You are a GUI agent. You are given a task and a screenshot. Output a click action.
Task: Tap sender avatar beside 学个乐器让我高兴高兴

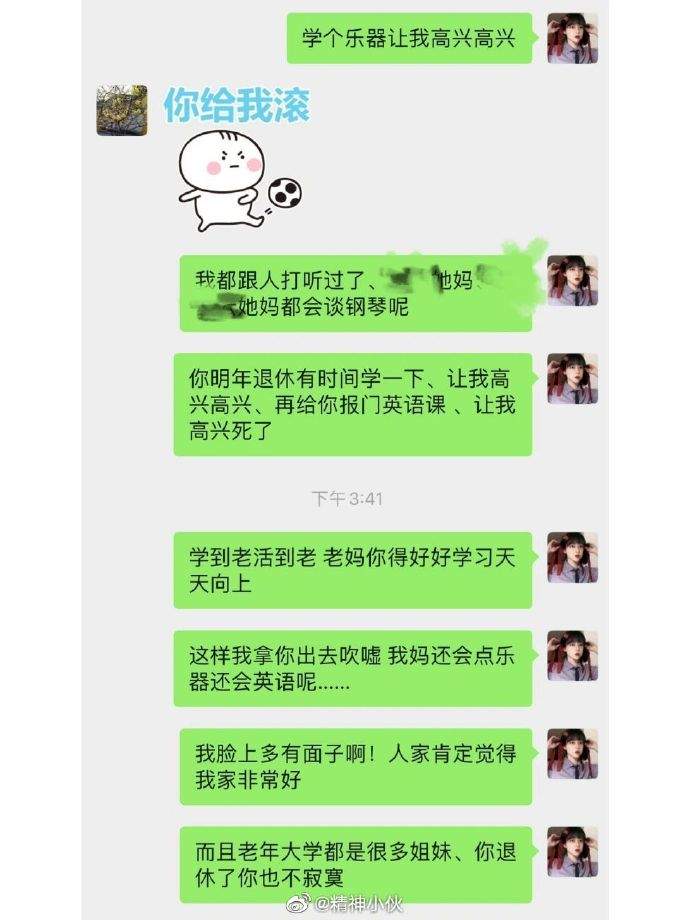tap(572, 38)
